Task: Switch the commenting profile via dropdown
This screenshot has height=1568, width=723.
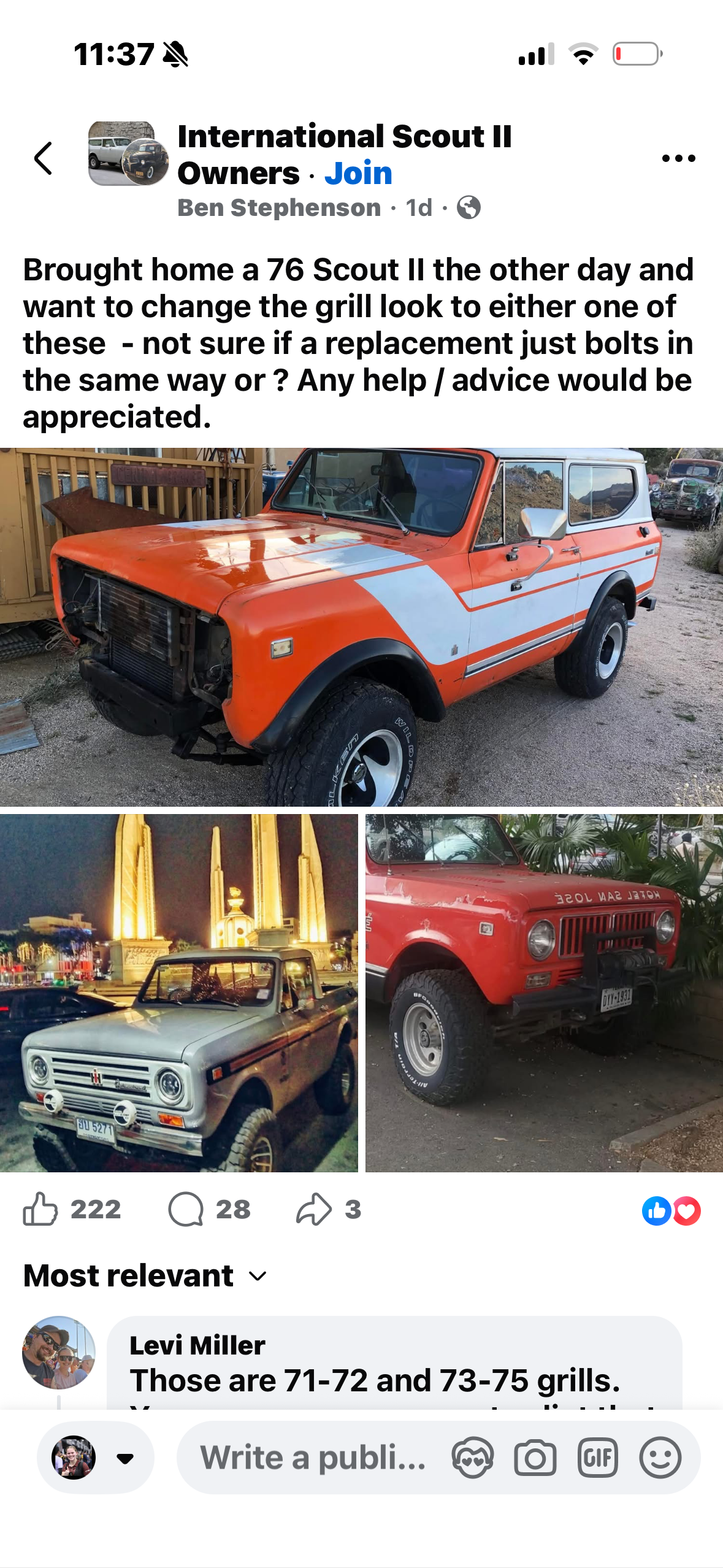Action: 125,1458
